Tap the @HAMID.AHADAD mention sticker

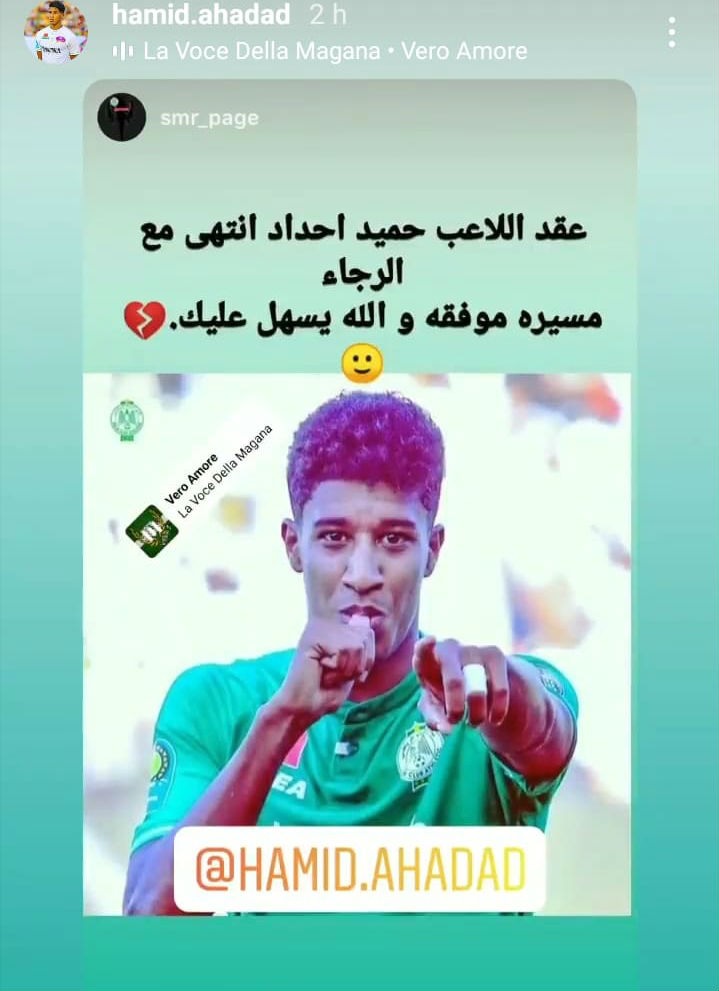coord(359,870)
